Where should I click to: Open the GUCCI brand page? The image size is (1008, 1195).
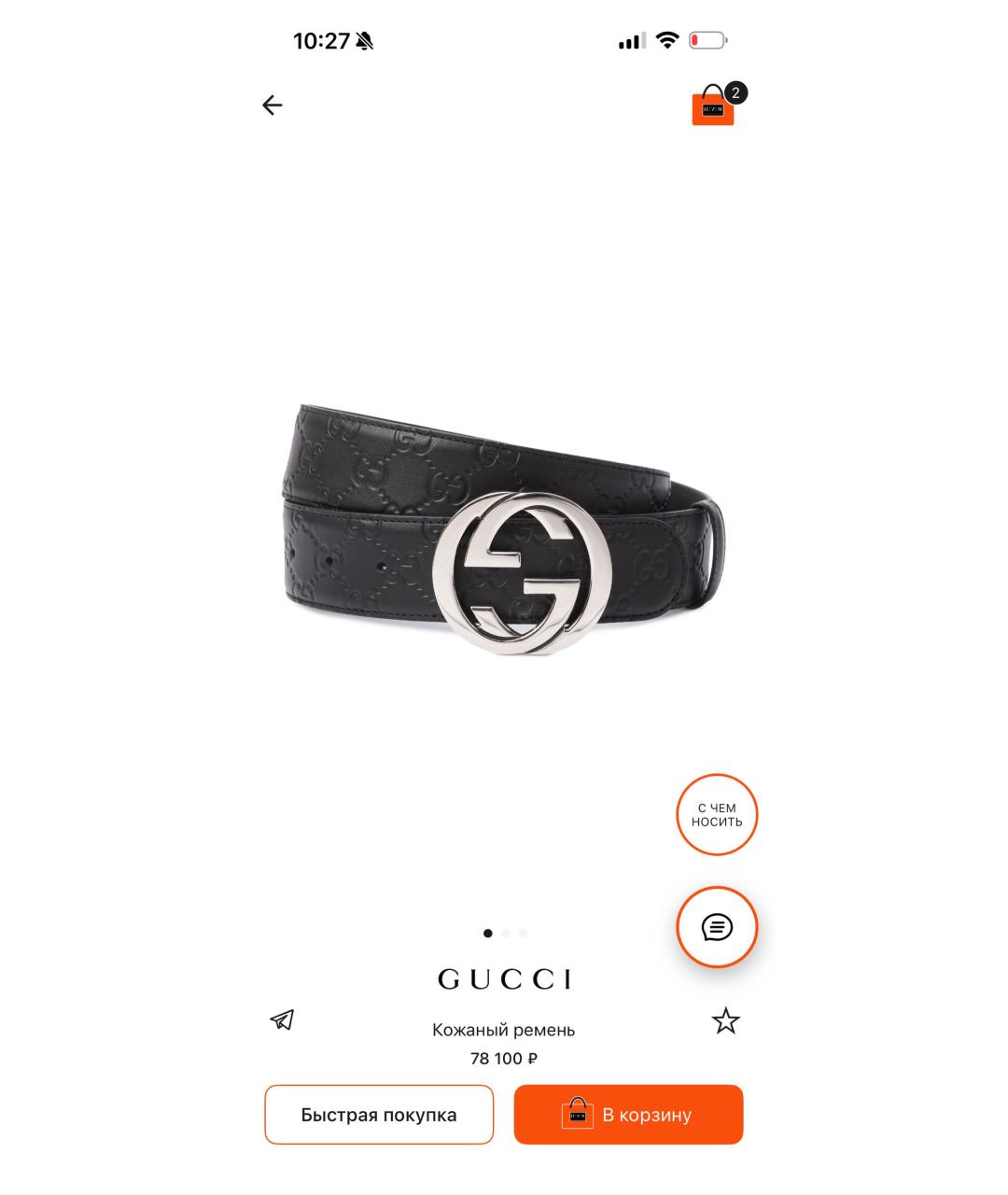tap(504, 978)
